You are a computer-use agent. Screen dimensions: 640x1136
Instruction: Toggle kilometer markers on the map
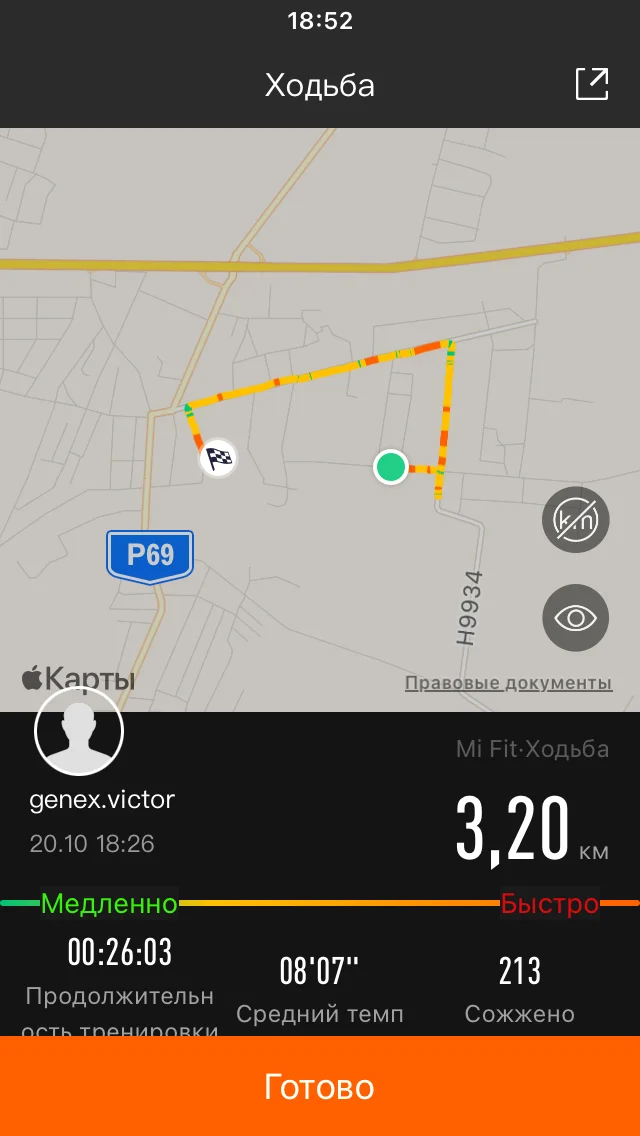tap(575, 520)
